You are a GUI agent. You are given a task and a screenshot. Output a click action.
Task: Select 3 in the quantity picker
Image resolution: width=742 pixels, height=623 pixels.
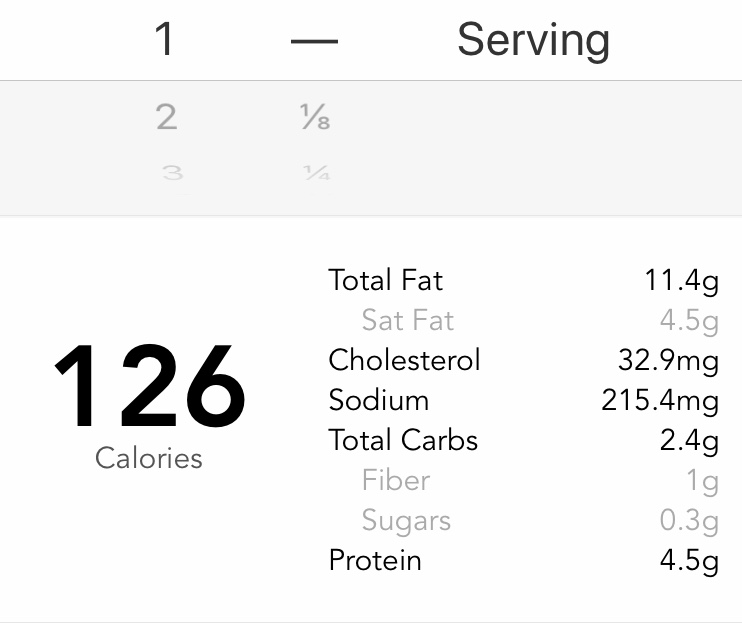170,173
